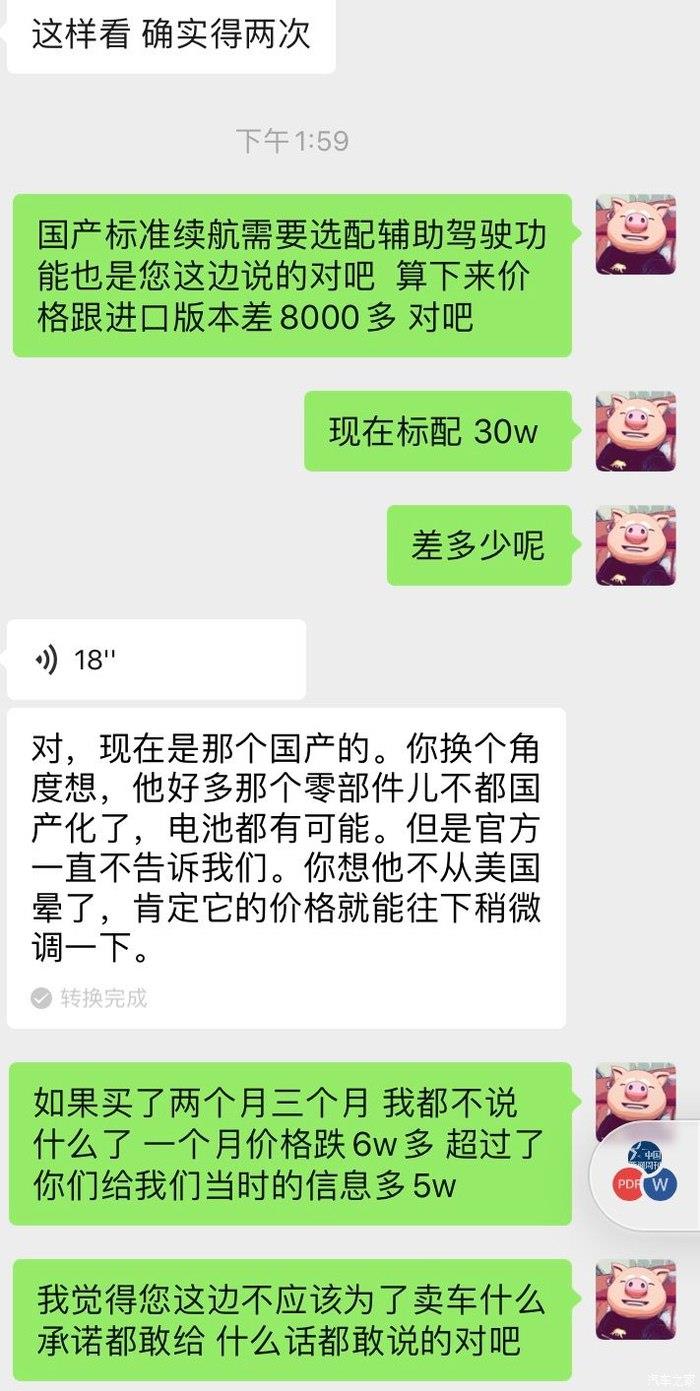
Task: Open sender's avatar next to '现在标配 30w'
Action: point(635,431)
